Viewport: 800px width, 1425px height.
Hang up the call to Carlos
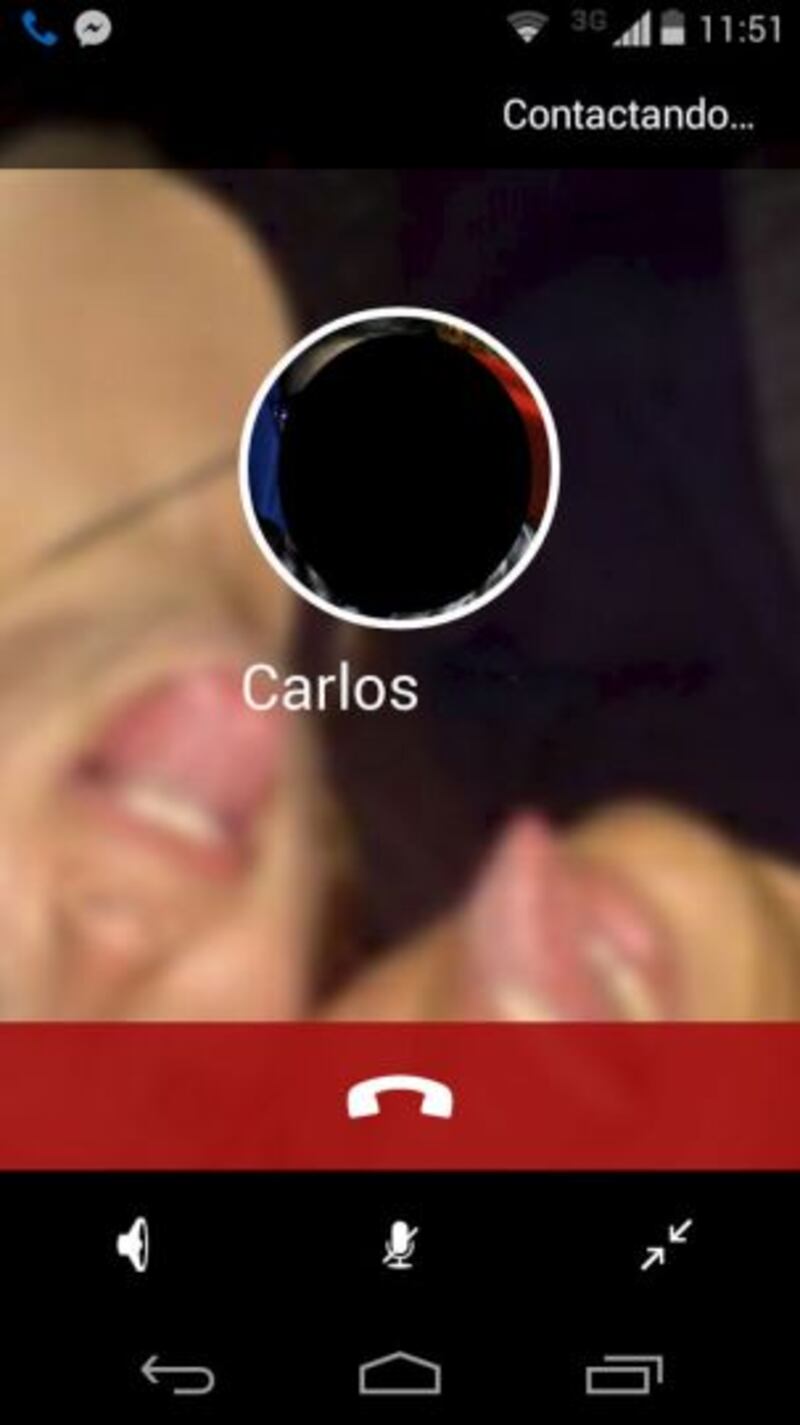point(400,1096)
